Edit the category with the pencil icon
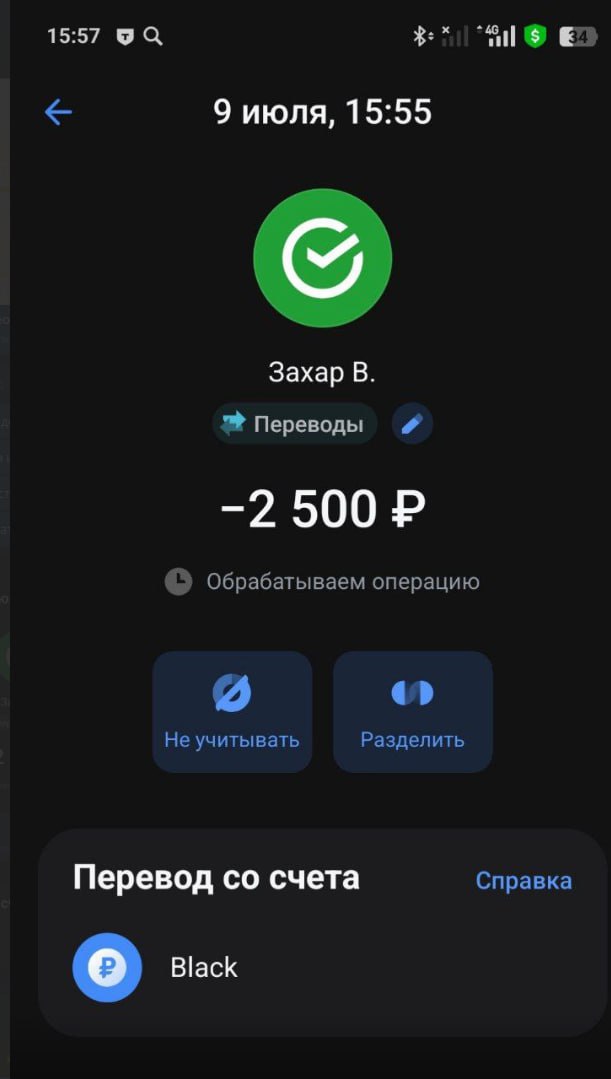 click(x=412, y=424)
